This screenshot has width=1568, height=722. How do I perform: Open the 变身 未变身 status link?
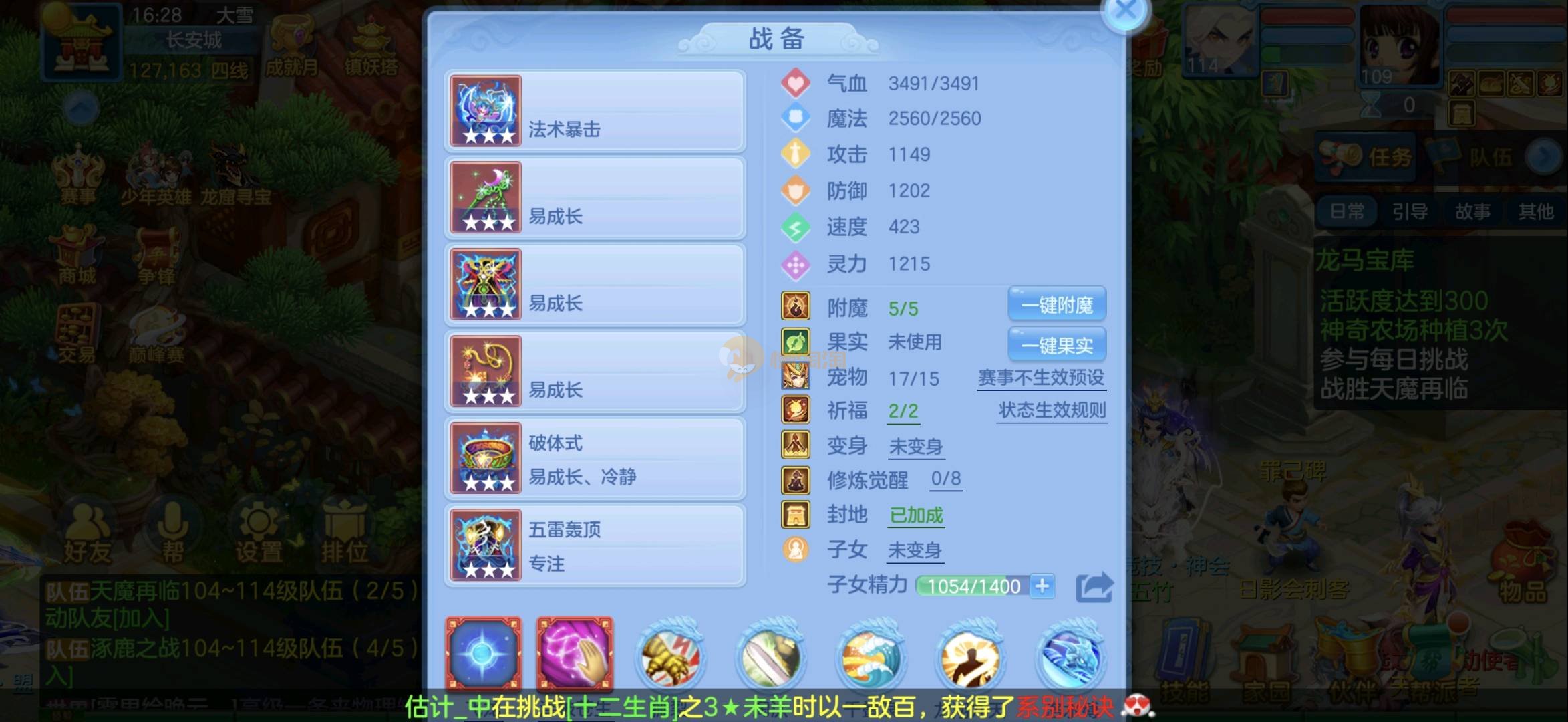click(915, 446)
